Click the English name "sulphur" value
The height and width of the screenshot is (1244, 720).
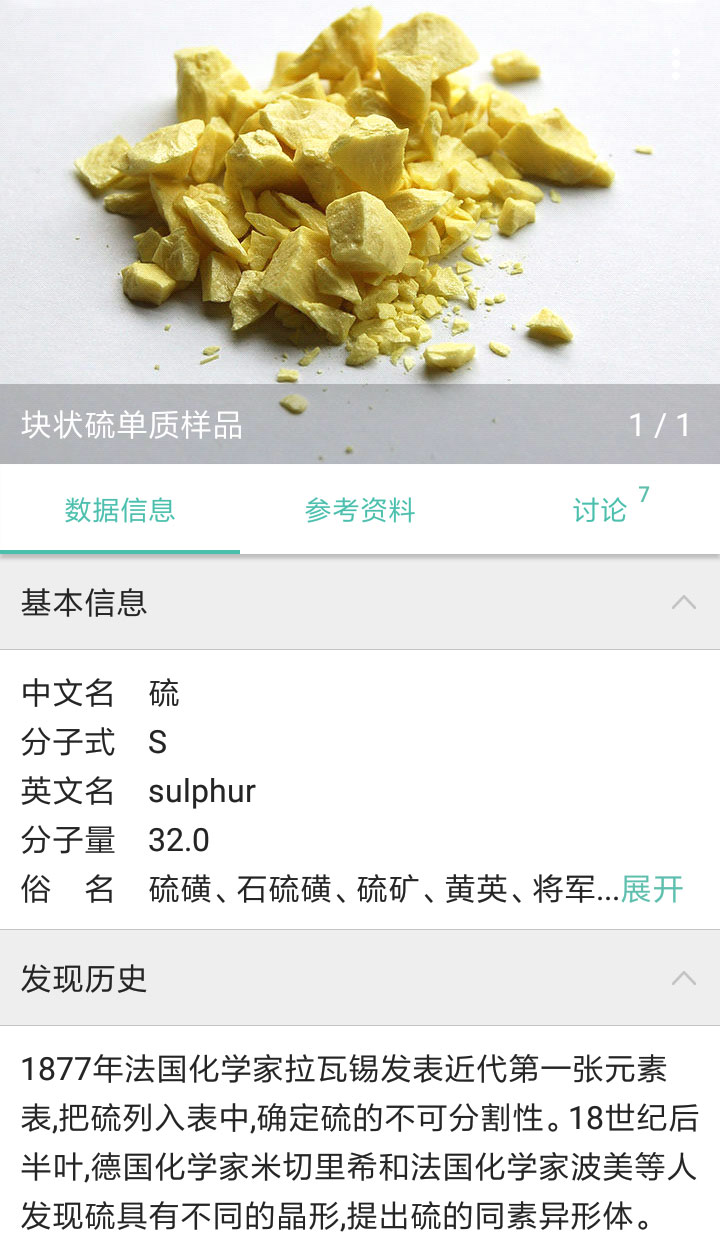(204, 790)
